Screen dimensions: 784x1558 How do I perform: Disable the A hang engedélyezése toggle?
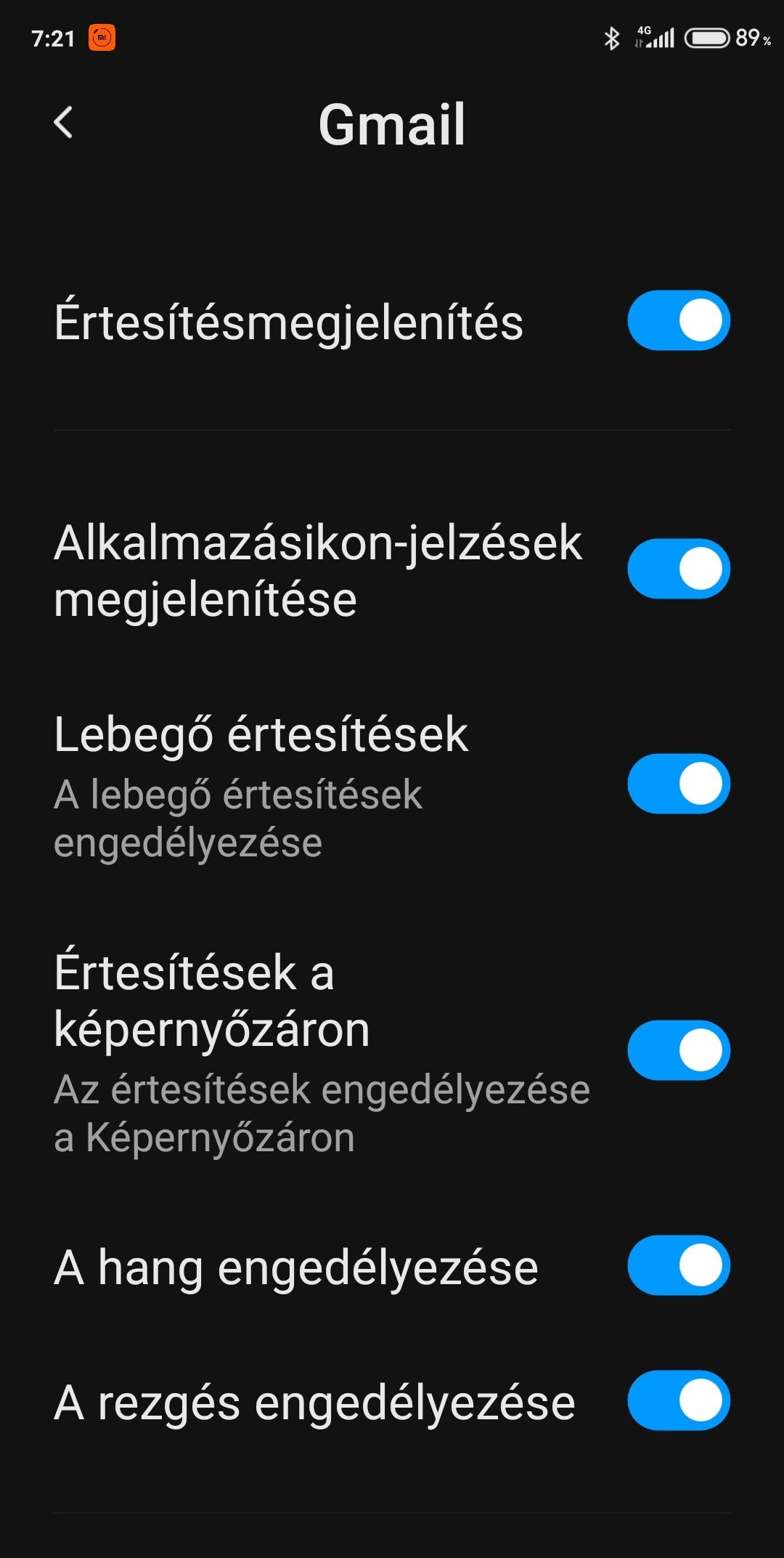pyautogui.click(x=679, y=1265)
